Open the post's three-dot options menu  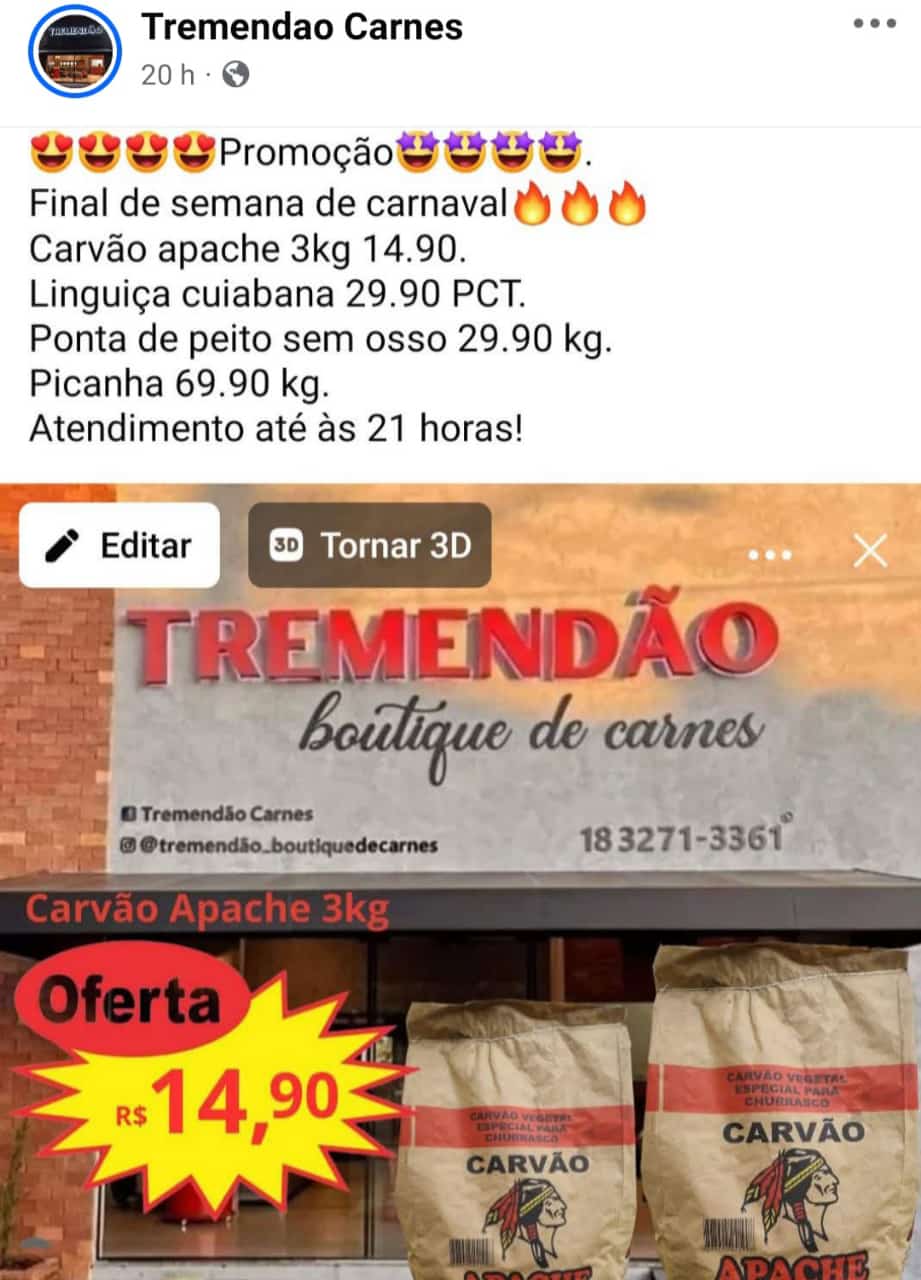874,25
